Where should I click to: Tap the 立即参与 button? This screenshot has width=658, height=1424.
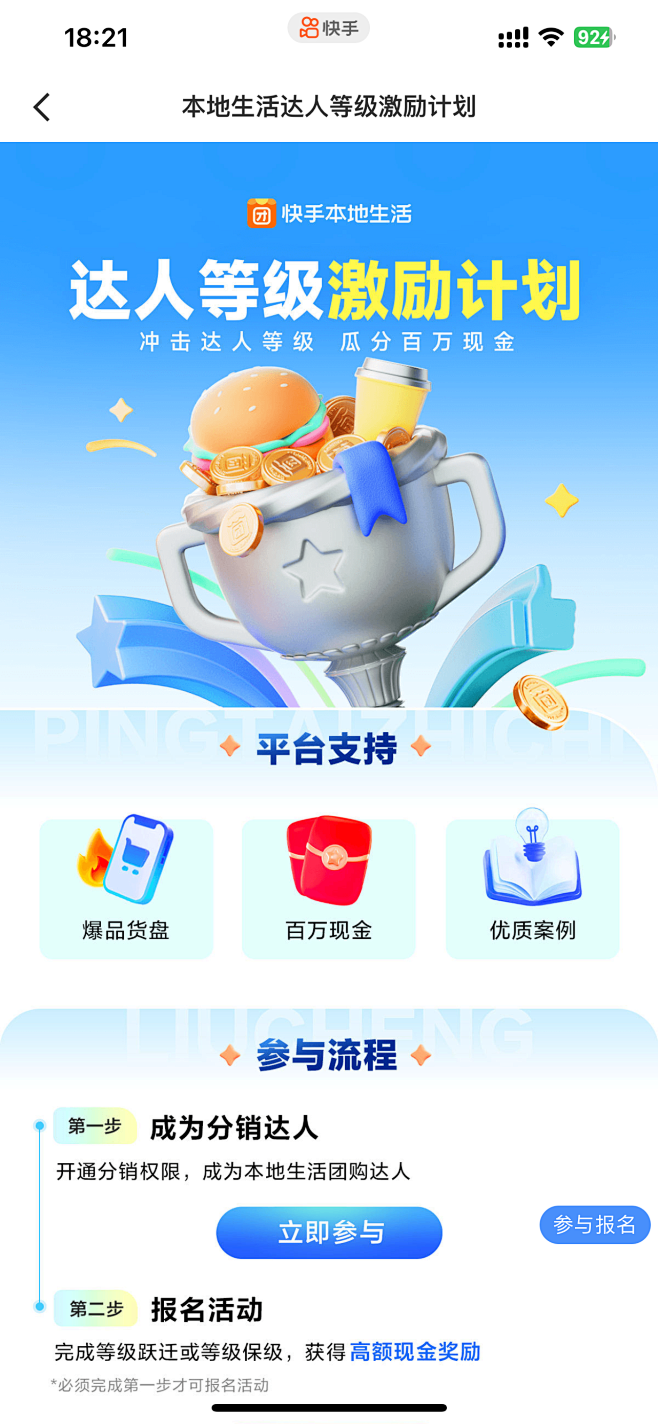(329, 1232)
